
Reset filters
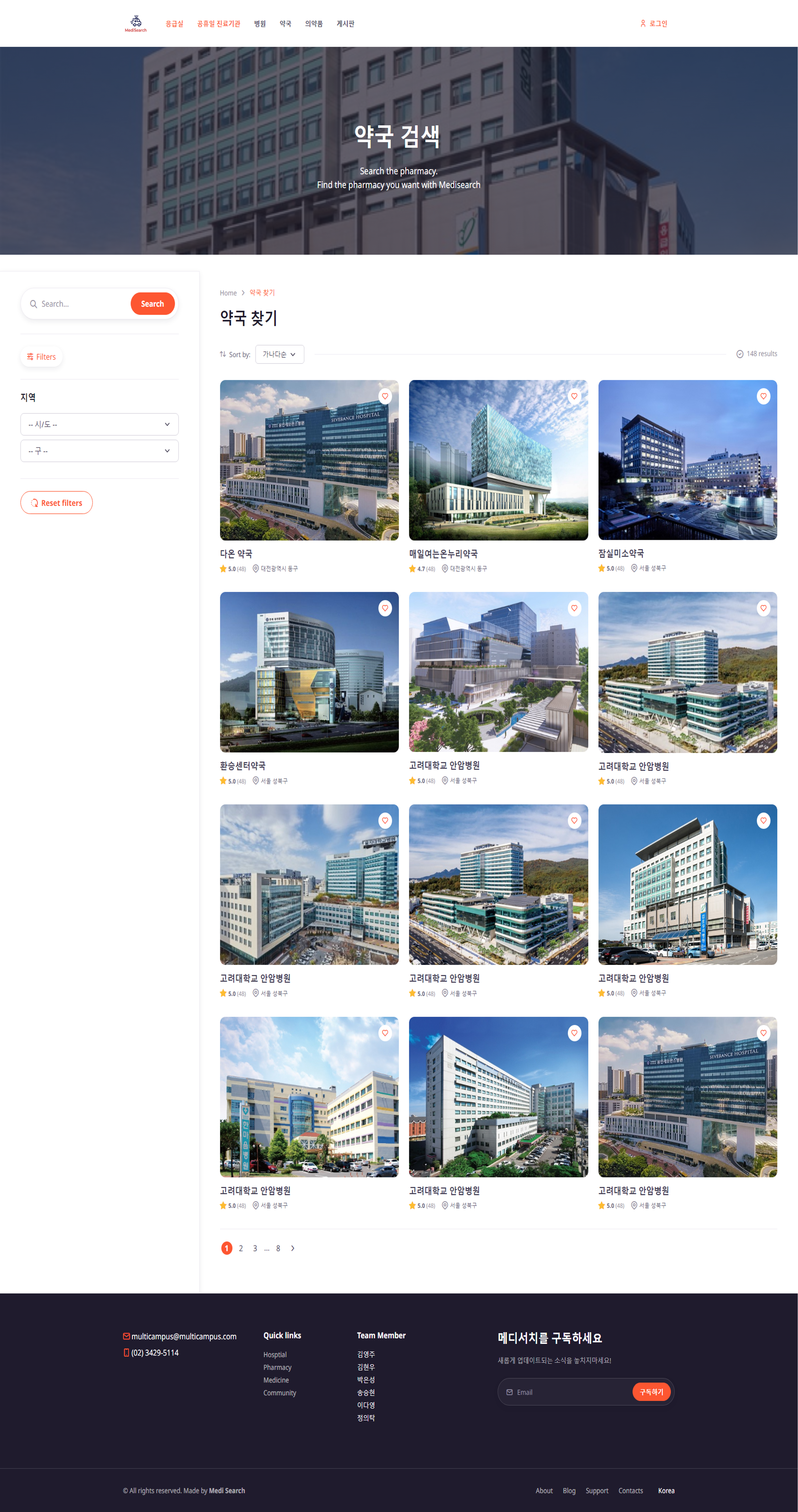[56, 502]
